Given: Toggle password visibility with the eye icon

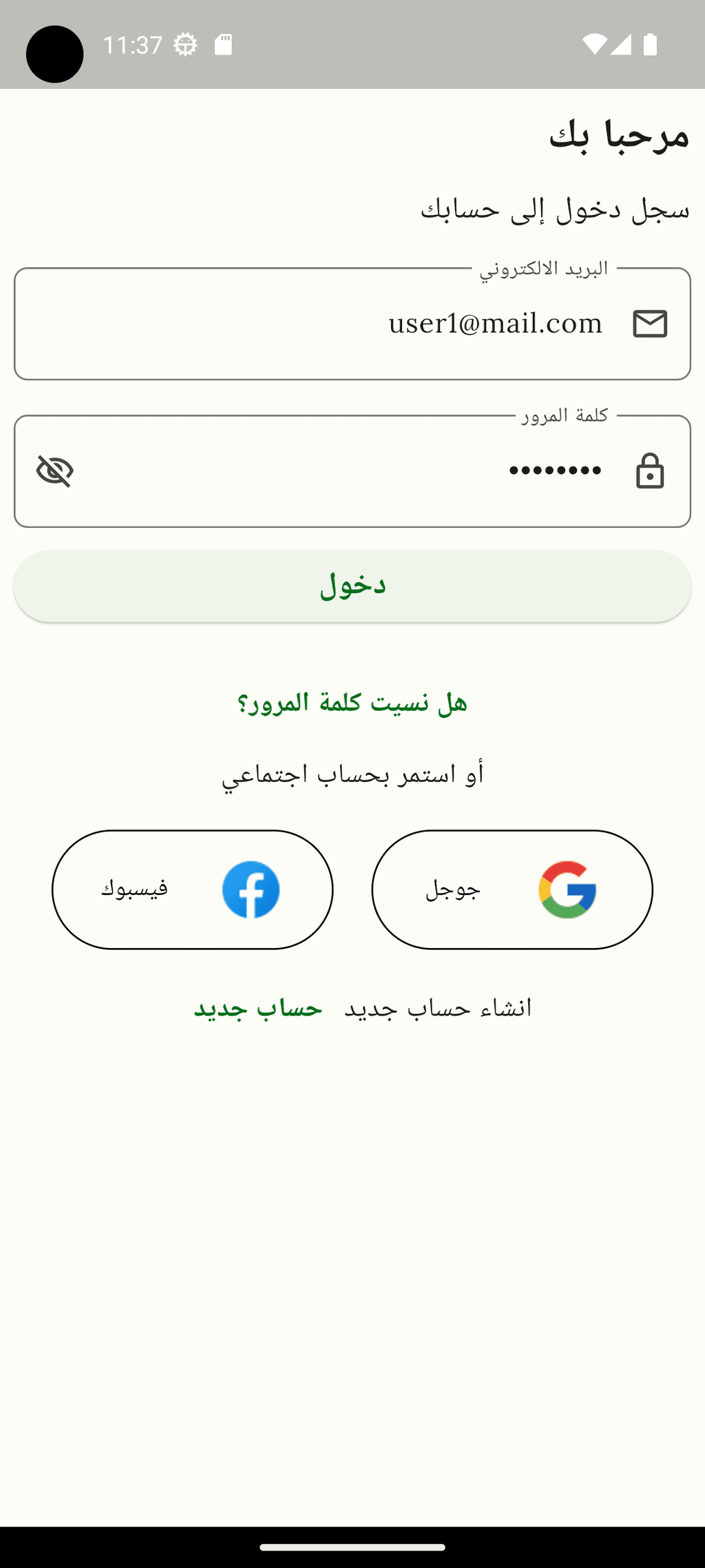Looking at the screenshot, I should [55, 471].
